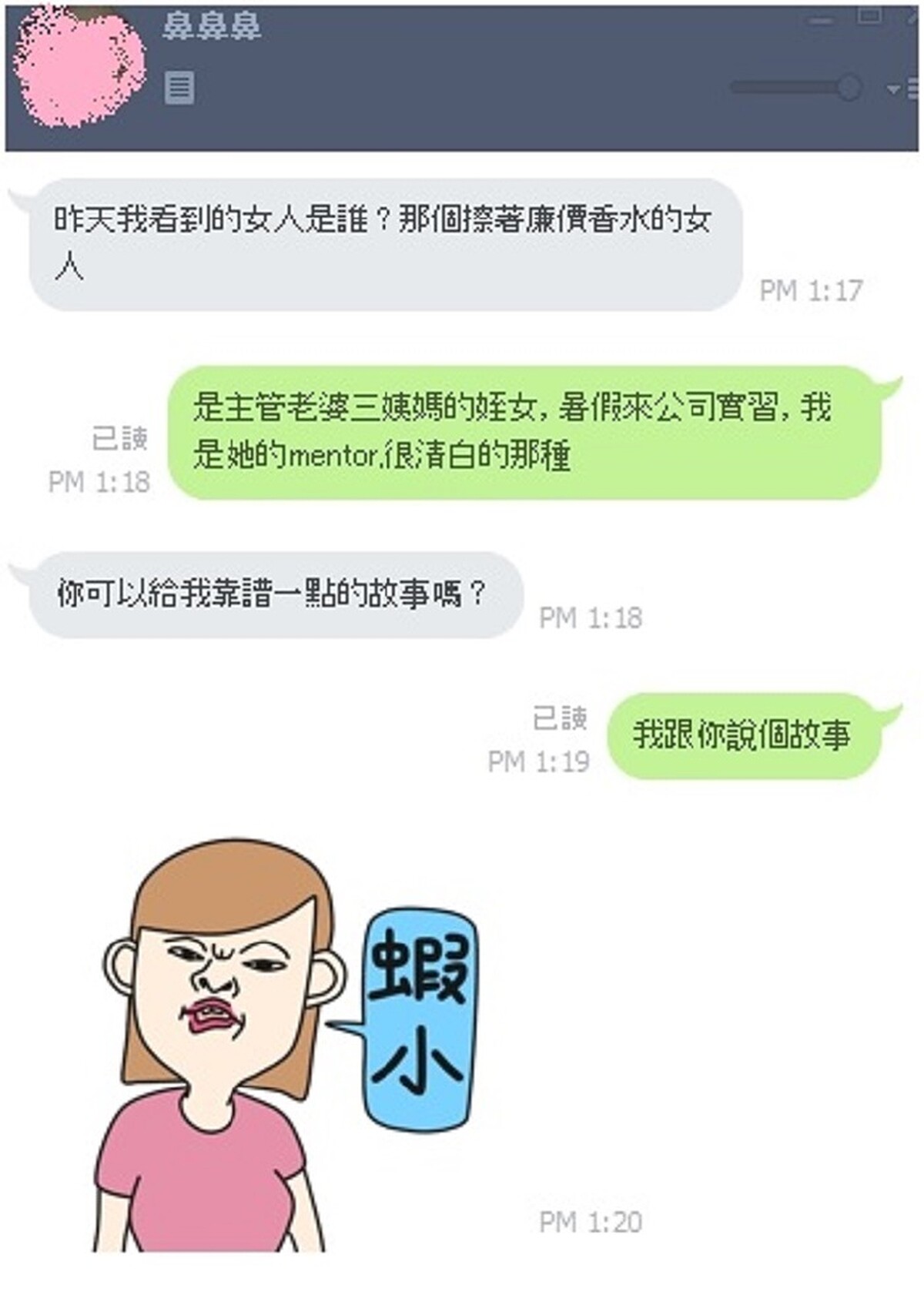Open the notes icon under the chat name

pos(179,88)
